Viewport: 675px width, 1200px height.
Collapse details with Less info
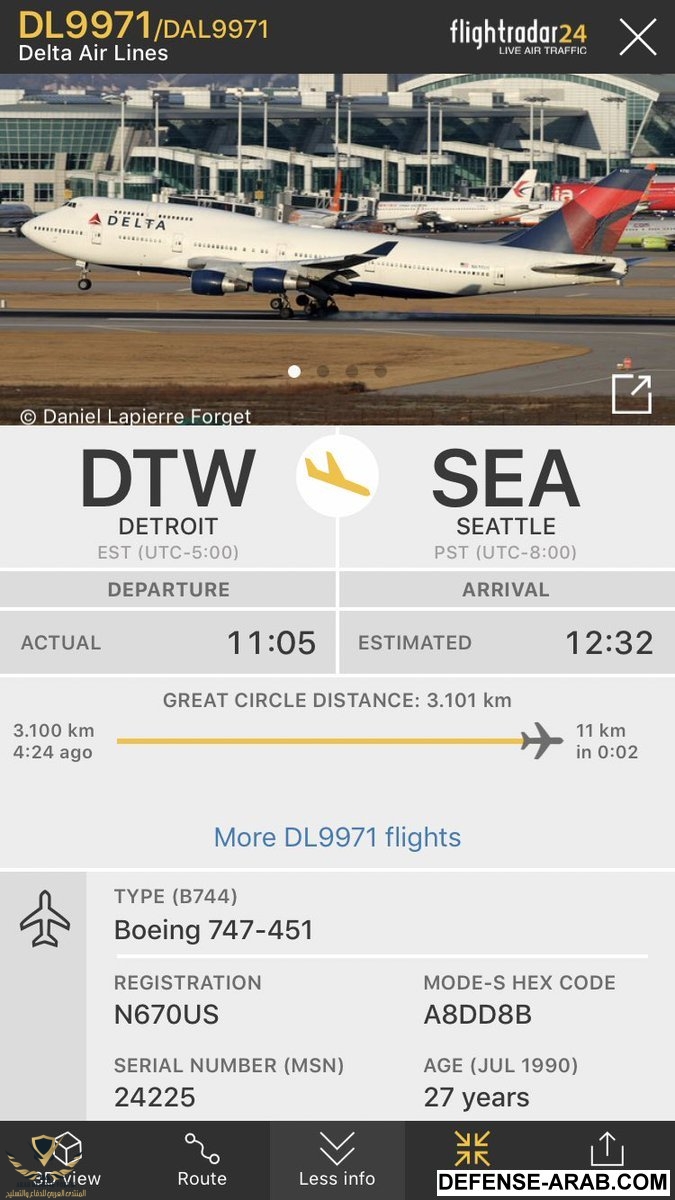pyautogui.click(x=337, y=1160)
